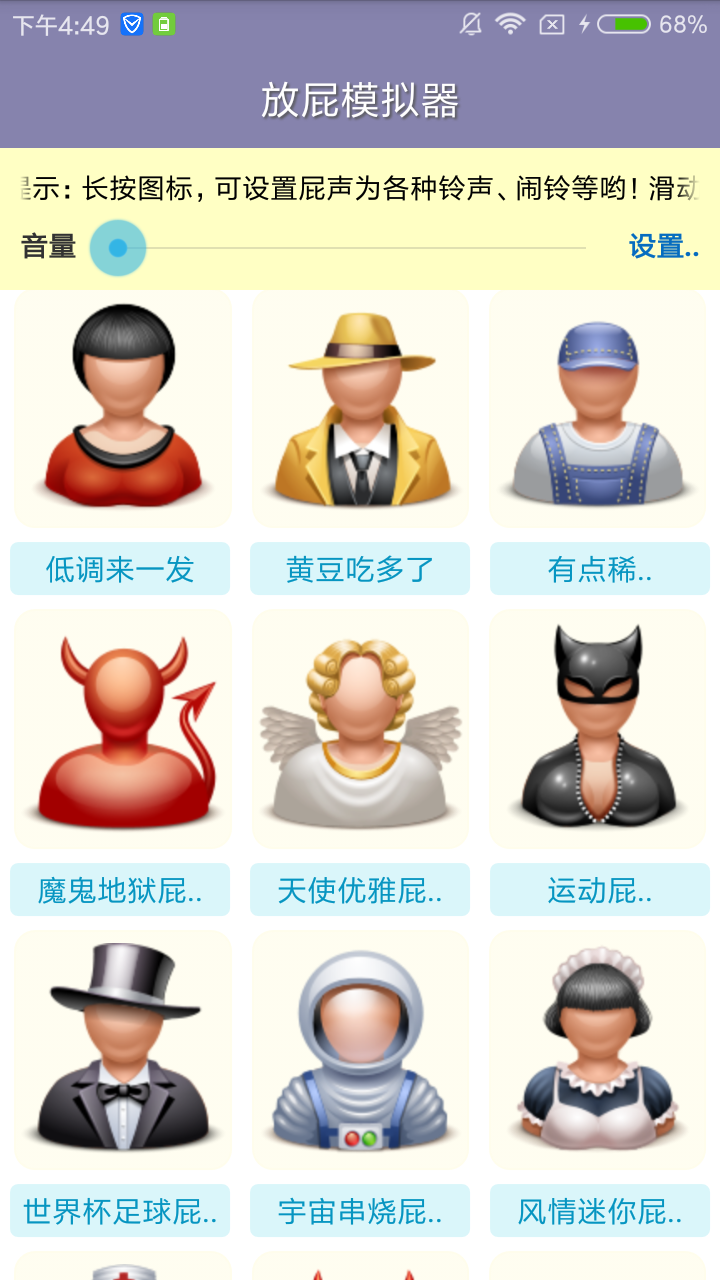Select the 魔鬼地狱屁.. button
Screen dimensions: 720x1280
pyautogui.click(x=120, y=889)
